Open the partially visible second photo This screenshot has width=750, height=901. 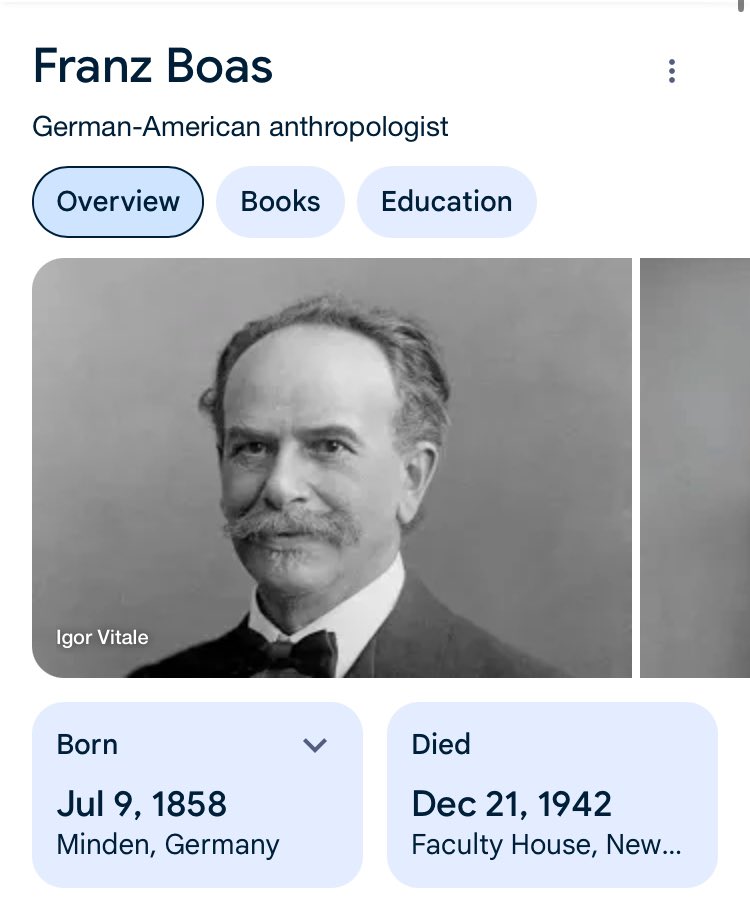695,467
